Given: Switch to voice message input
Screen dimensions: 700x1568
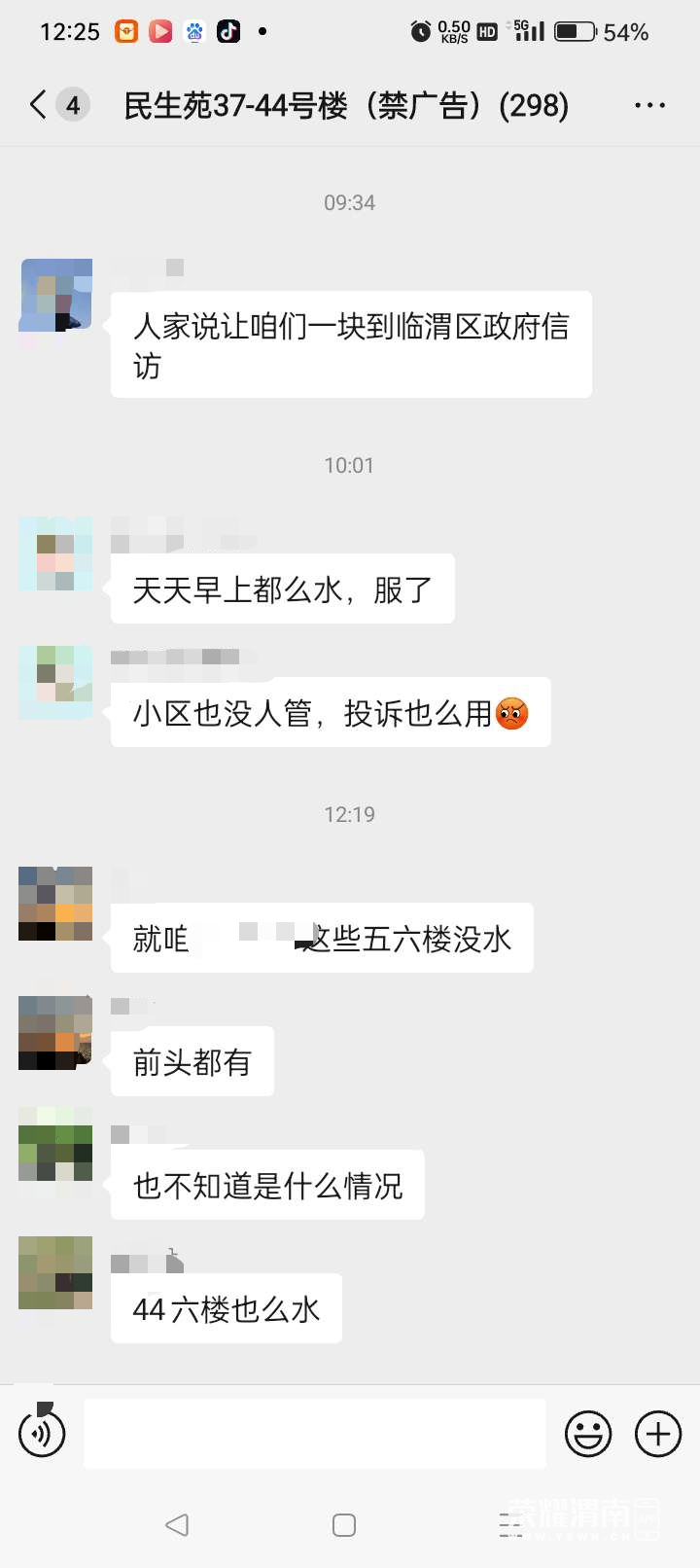Looking at the screenshot, I should pos(42,1433).
